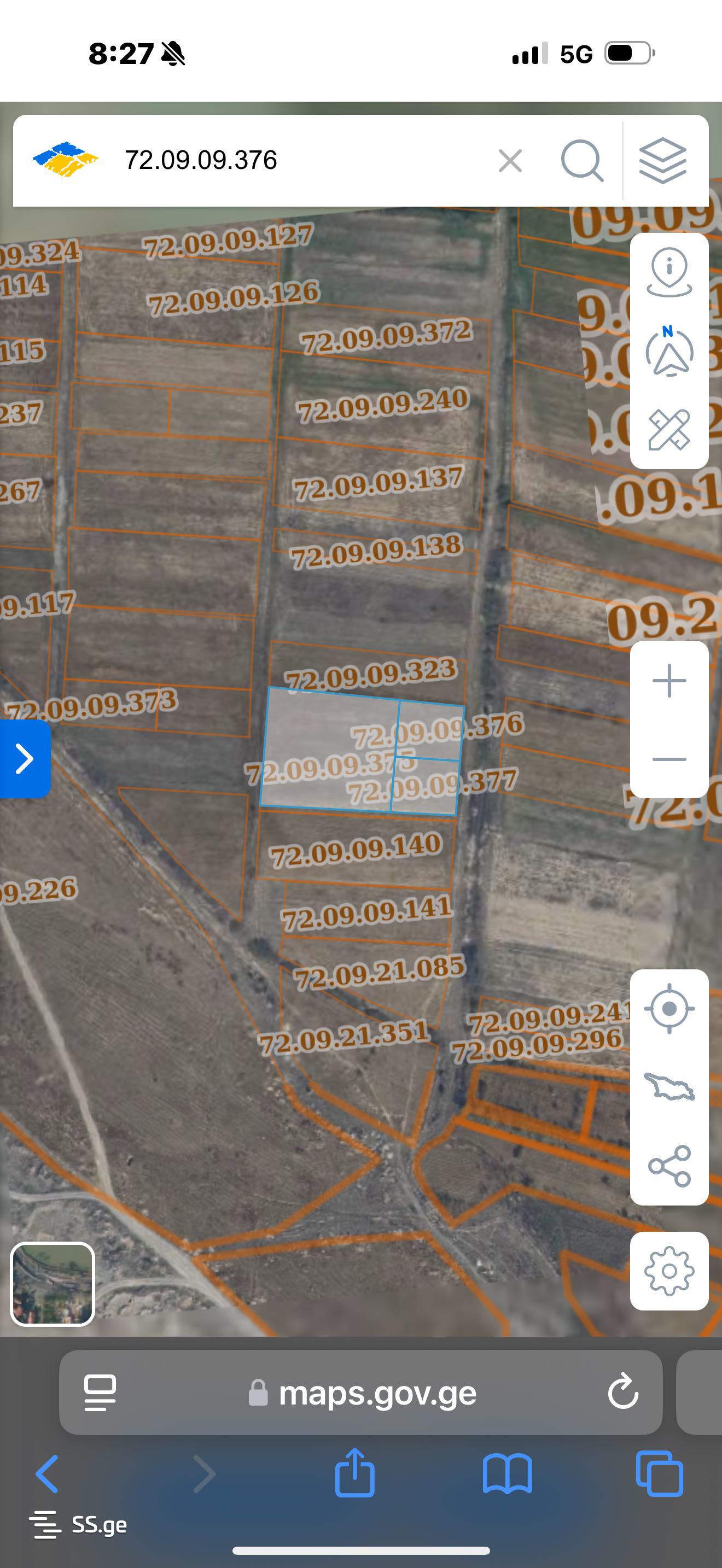The height and width of the screenshot is (1568, 722).
Task: Tap the magnifier search icon
Action: [581, 161]
